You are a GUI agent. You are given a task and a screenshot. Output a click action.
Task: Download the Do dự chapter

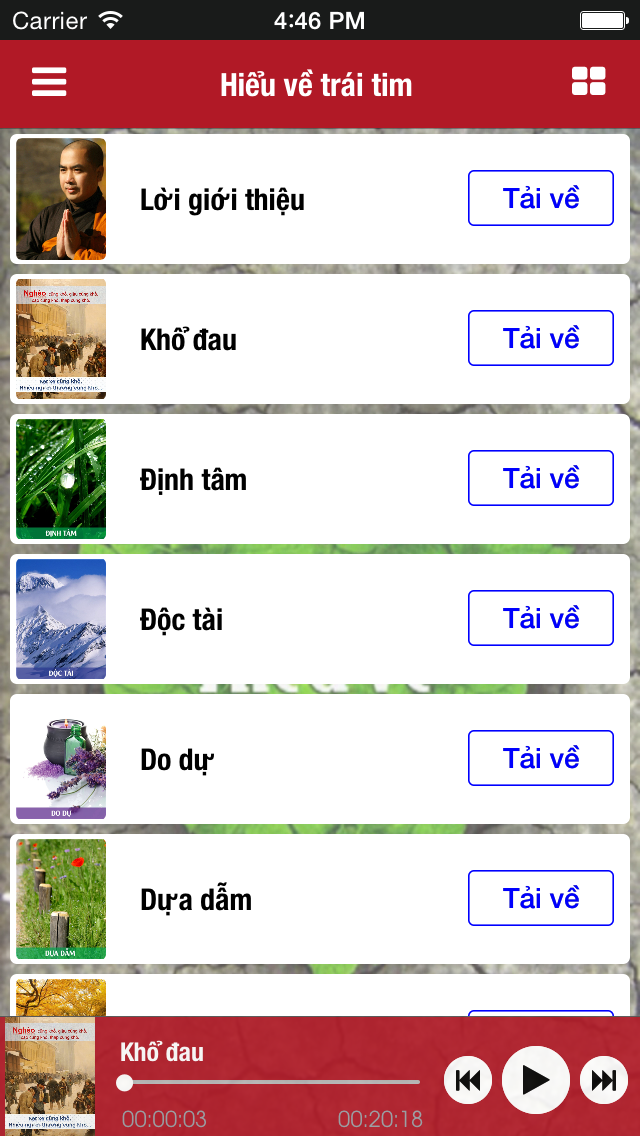click(540, 758)
